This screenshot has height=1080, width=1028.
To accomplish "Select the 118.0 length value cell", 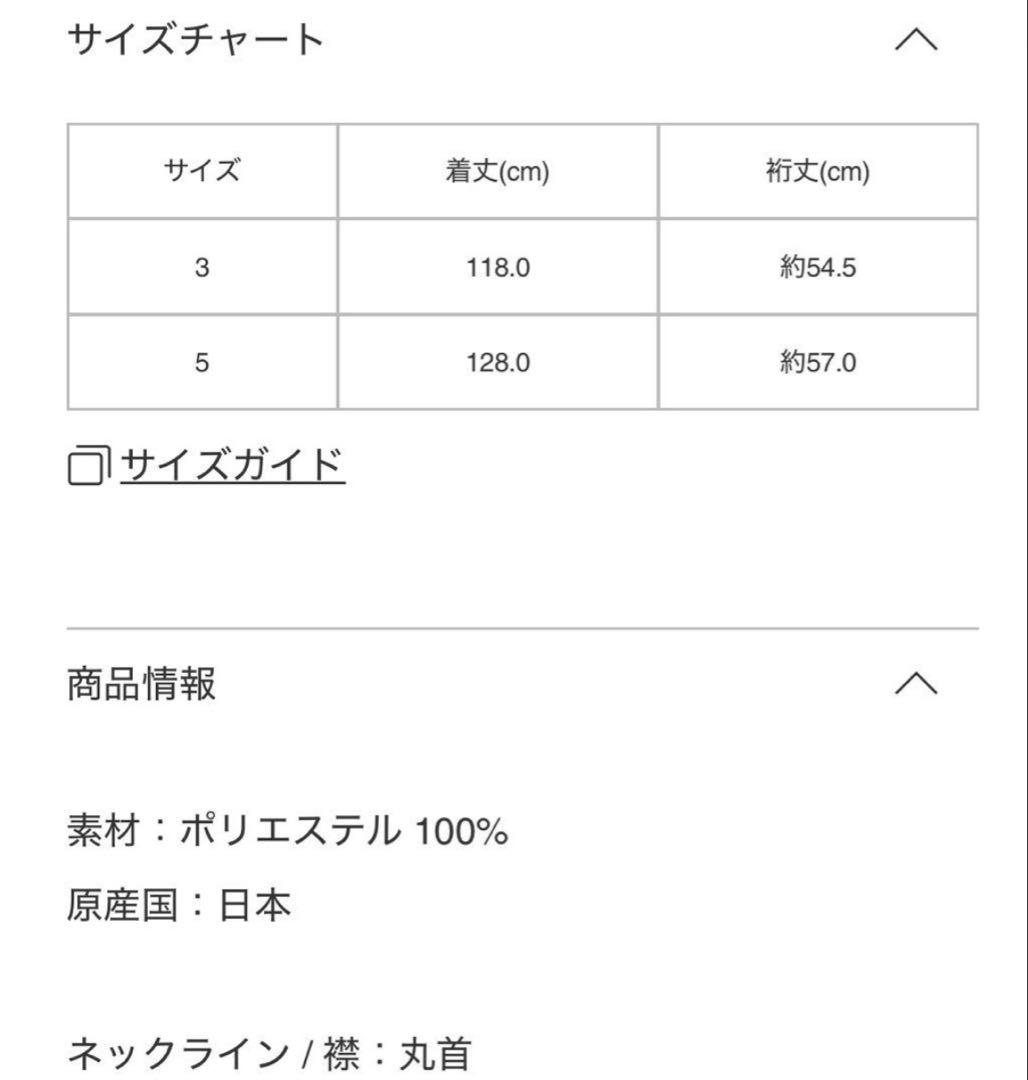I will (496, 265).
